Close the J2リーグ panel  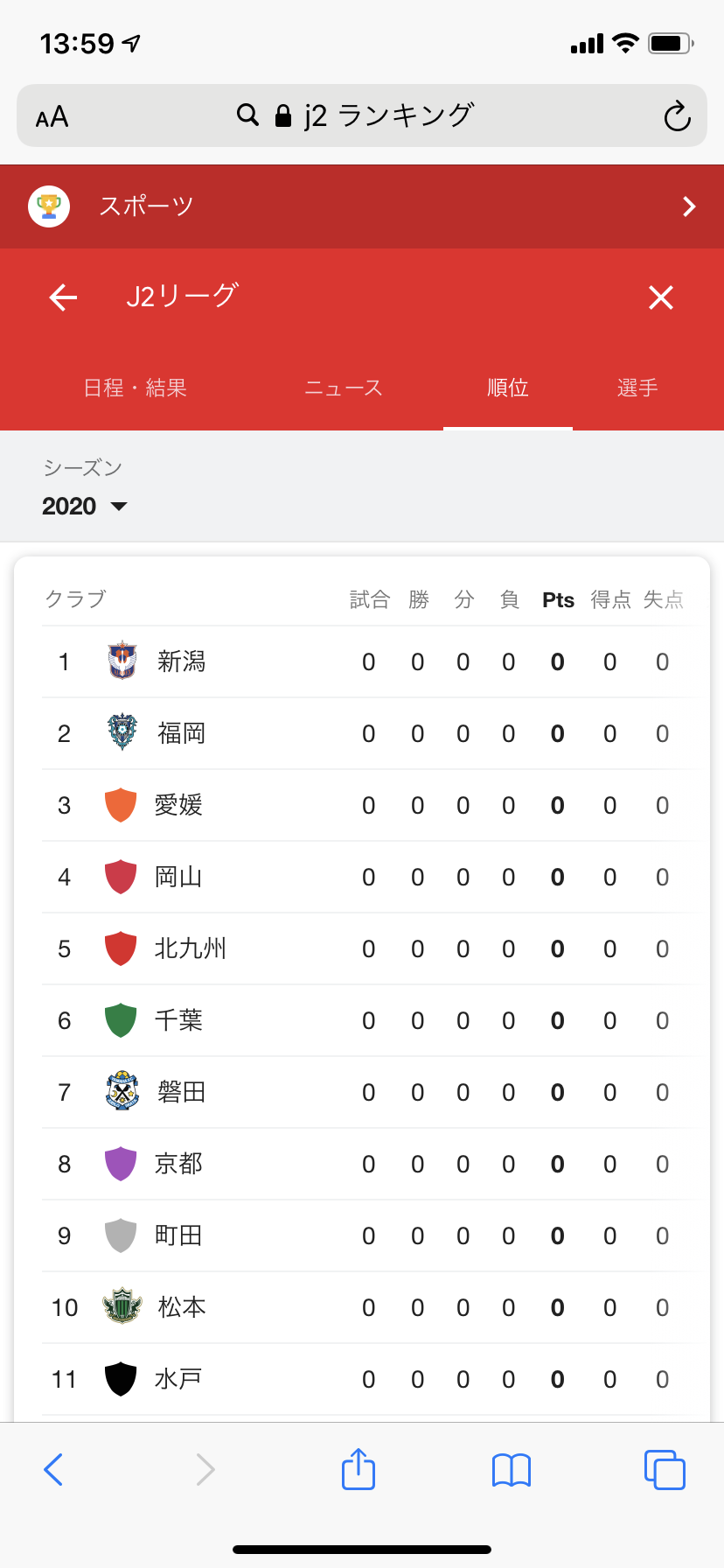[x=661, y=297]
